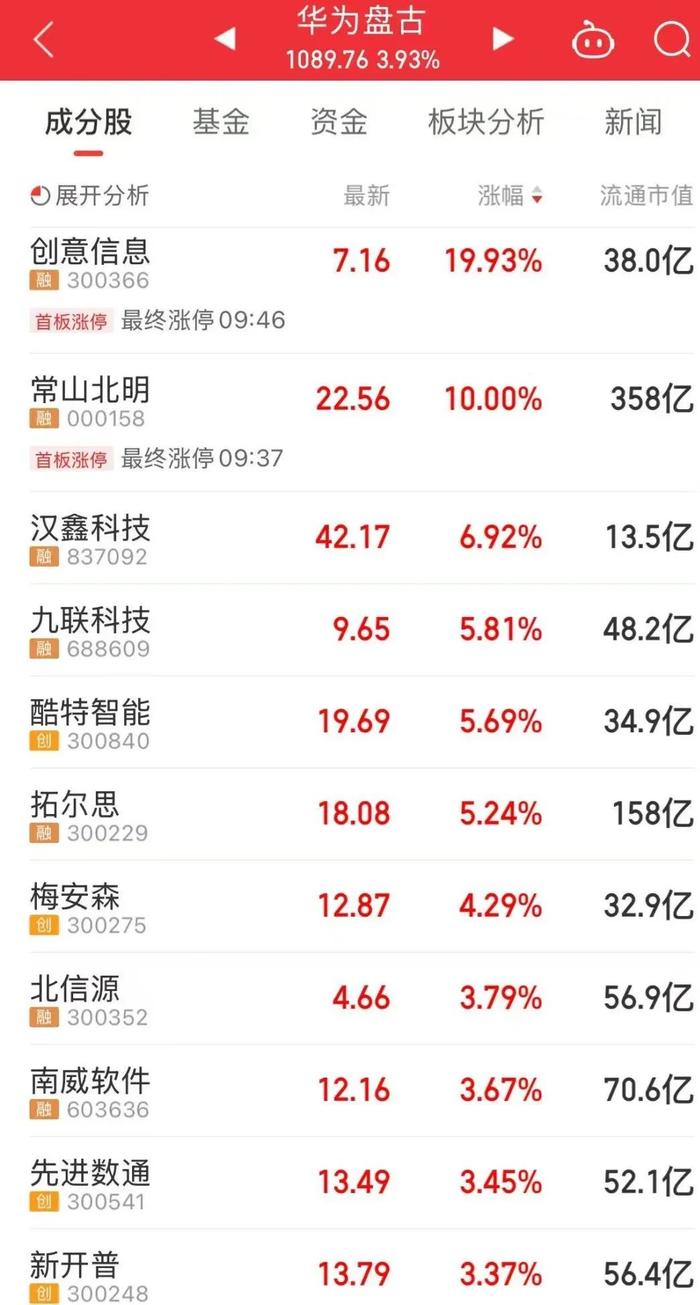Open the stock 常山北明
The height and width of the screenshot is (1305, 700).
click(x=350, y=422)
